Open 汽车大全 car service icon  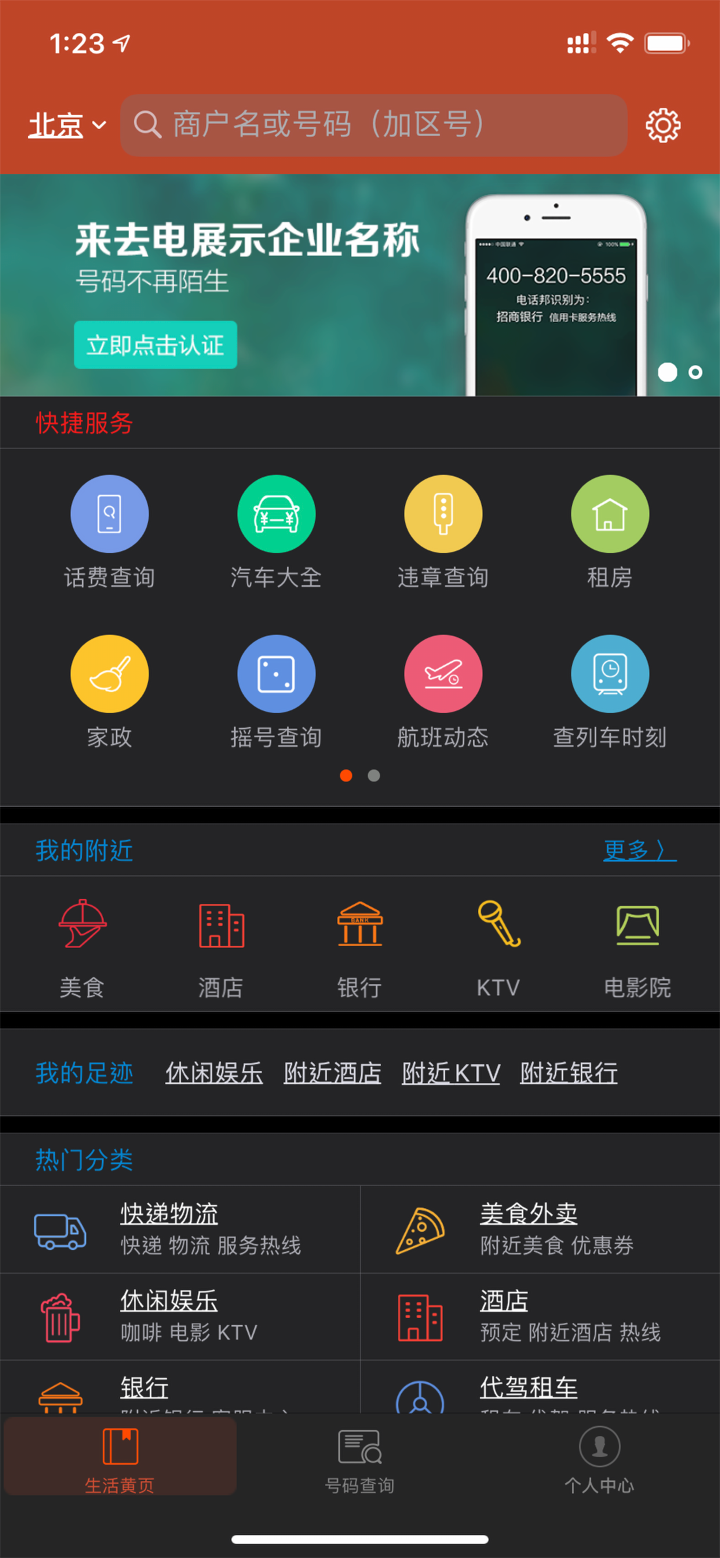point(276,513)
